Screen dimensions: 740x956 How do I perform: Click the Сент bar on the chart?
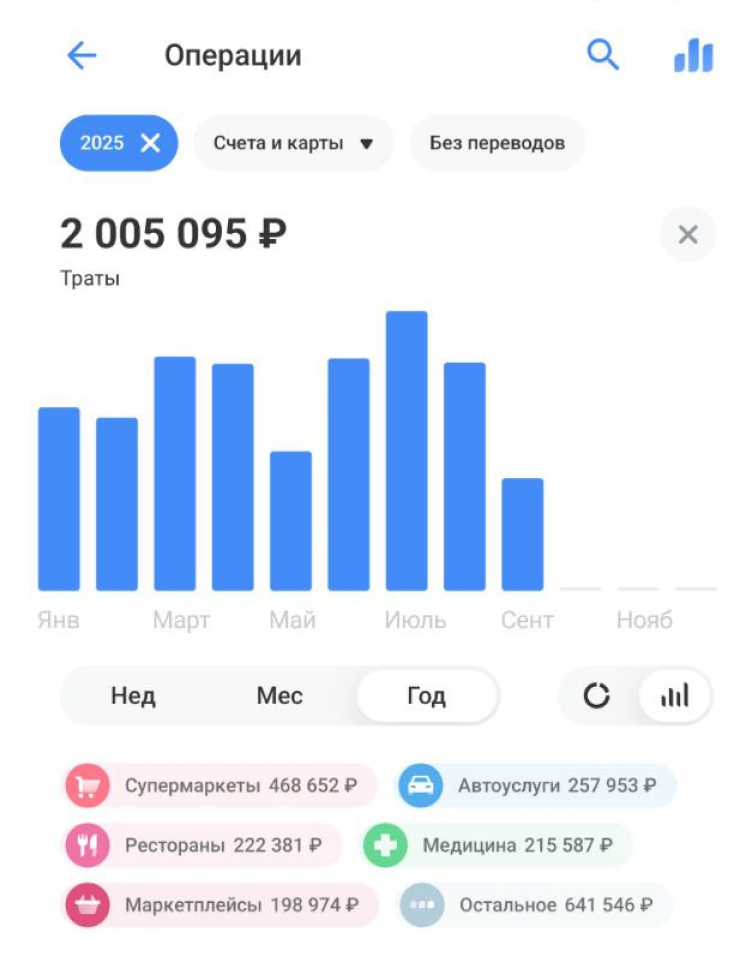pyautogui.click(x=522, y=530)
